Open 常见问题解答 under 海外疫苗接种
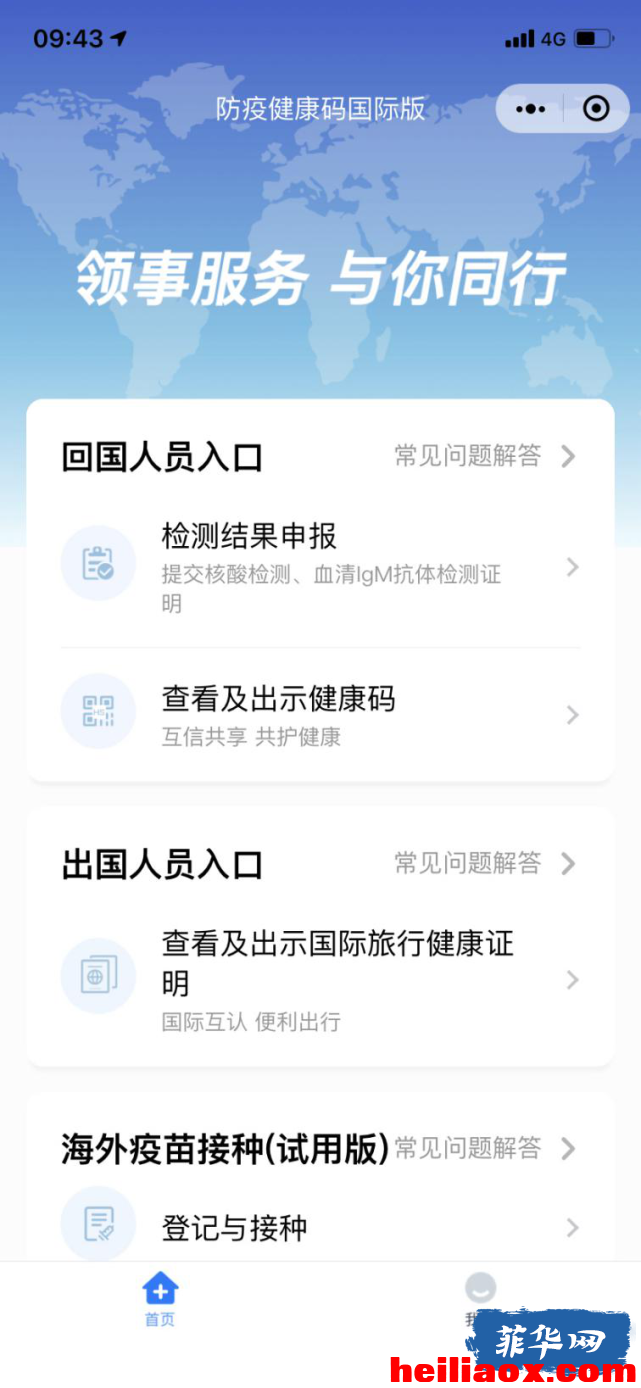This screenshot has width=641, height=1388. point(486,1148)
